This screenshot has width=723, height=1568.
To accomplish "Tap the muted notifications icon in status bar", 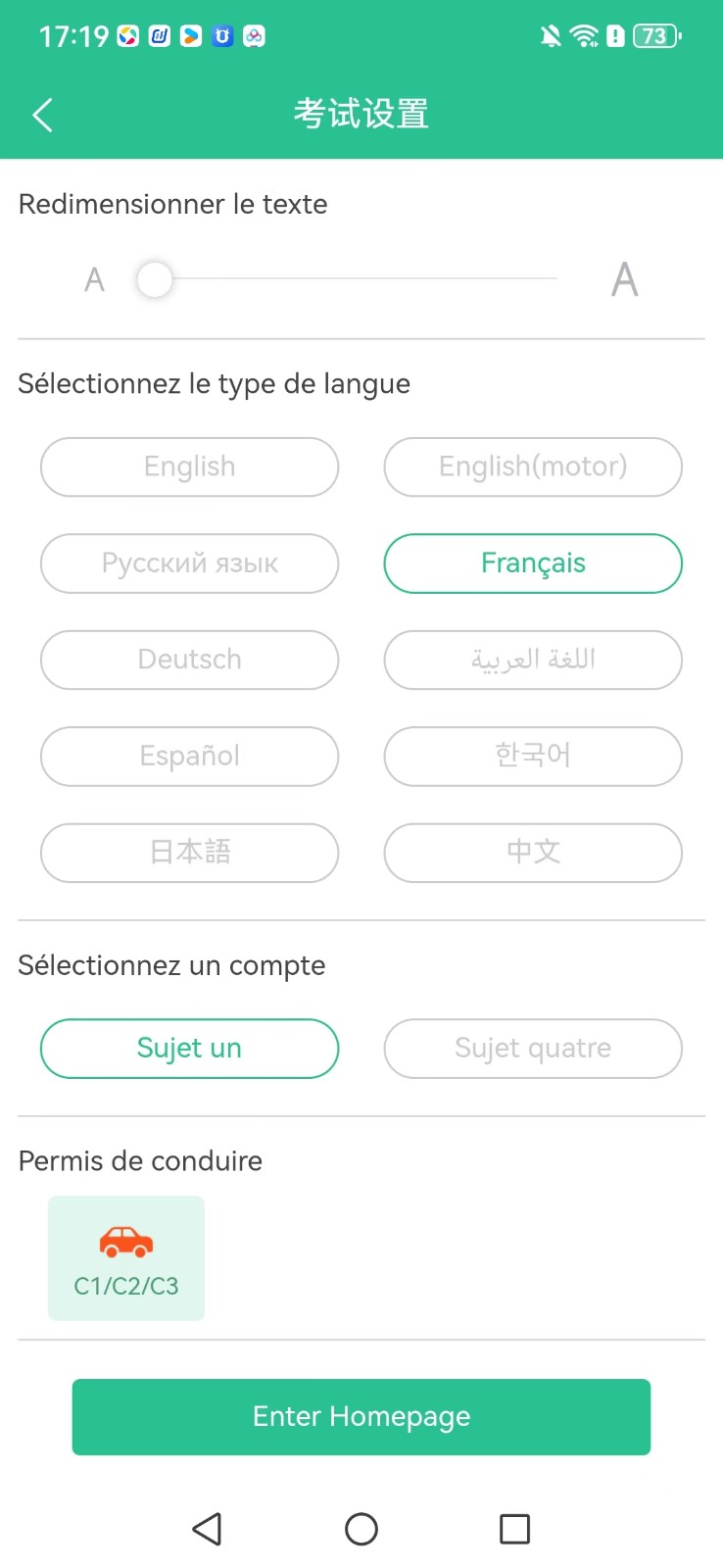I will coord(551,35).
